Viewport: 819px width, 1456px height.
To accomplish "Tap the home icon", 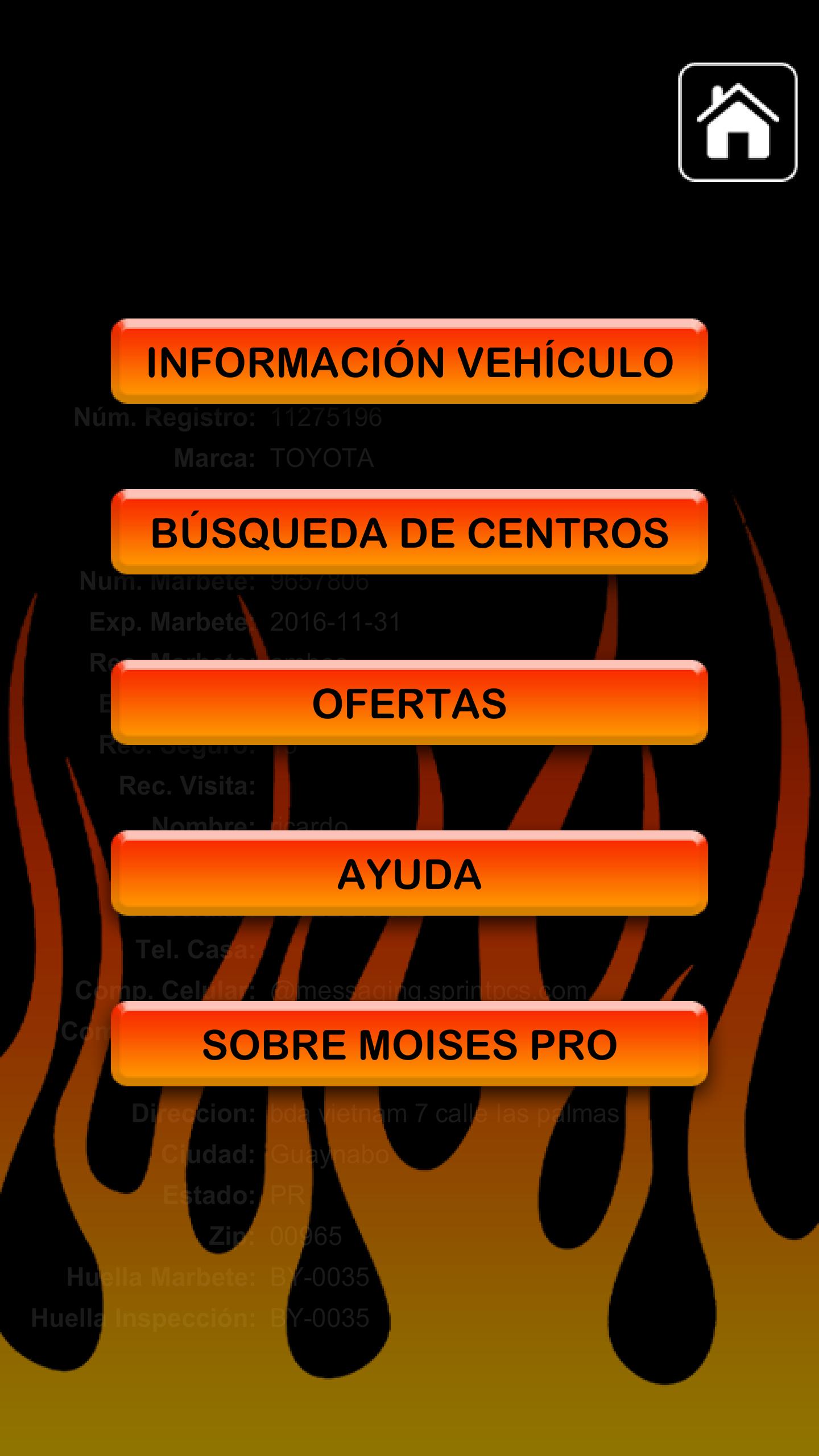I will (738, 122).
